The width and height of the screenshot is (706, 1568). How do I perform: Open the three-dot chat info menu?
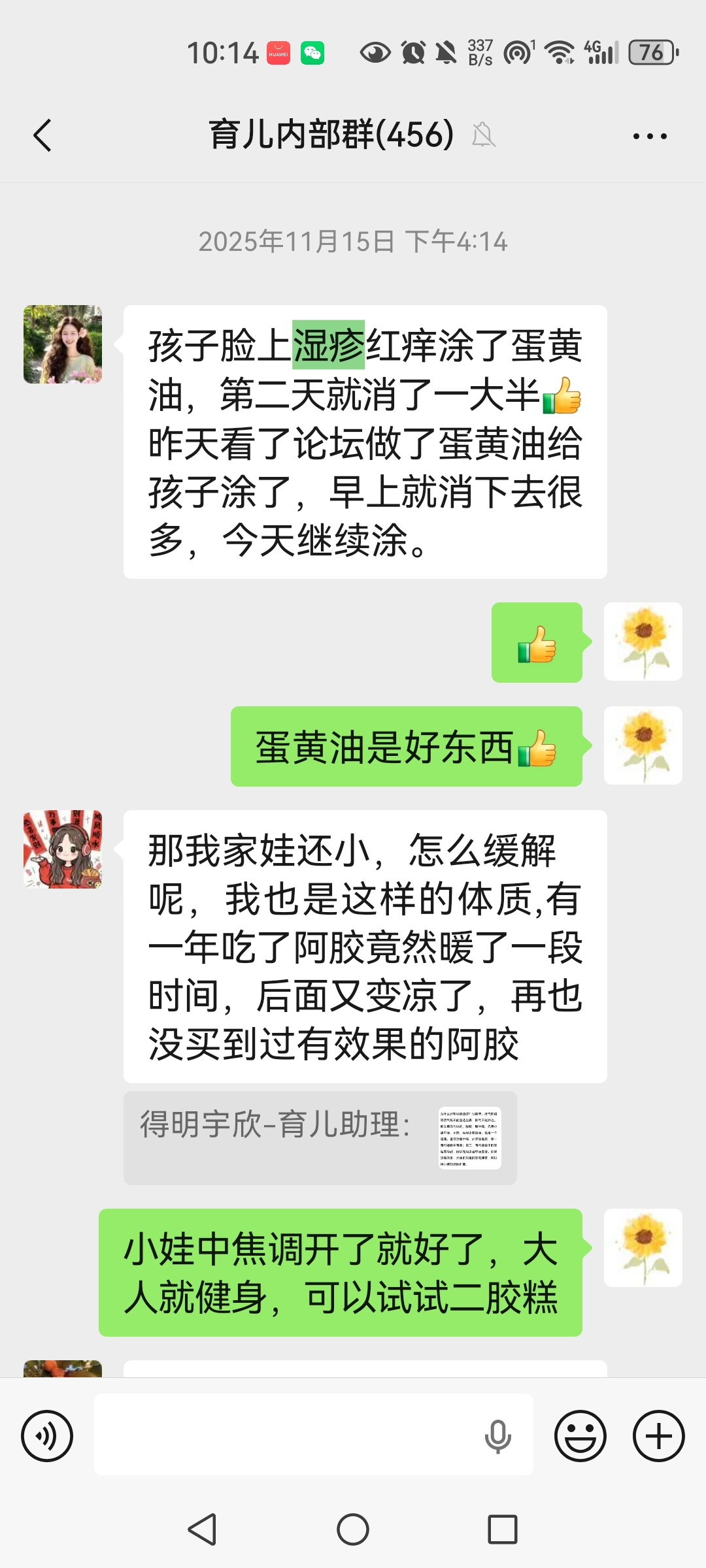click(x=650, y=136)
